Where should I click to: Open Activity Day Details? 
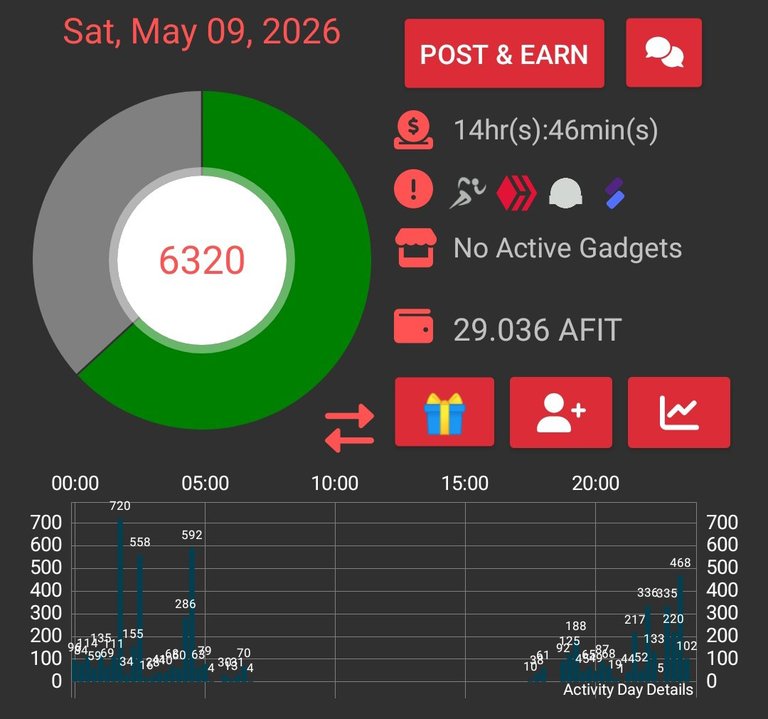(x=628, y=689)
